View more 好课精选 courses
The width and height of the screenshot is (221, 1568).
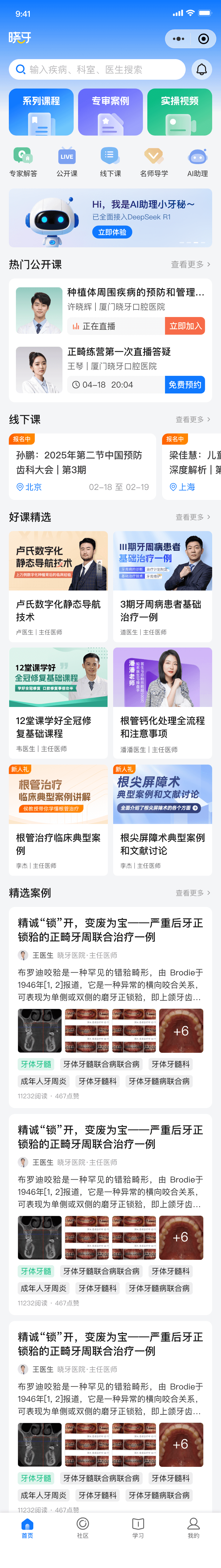click(x=193, y=517)
